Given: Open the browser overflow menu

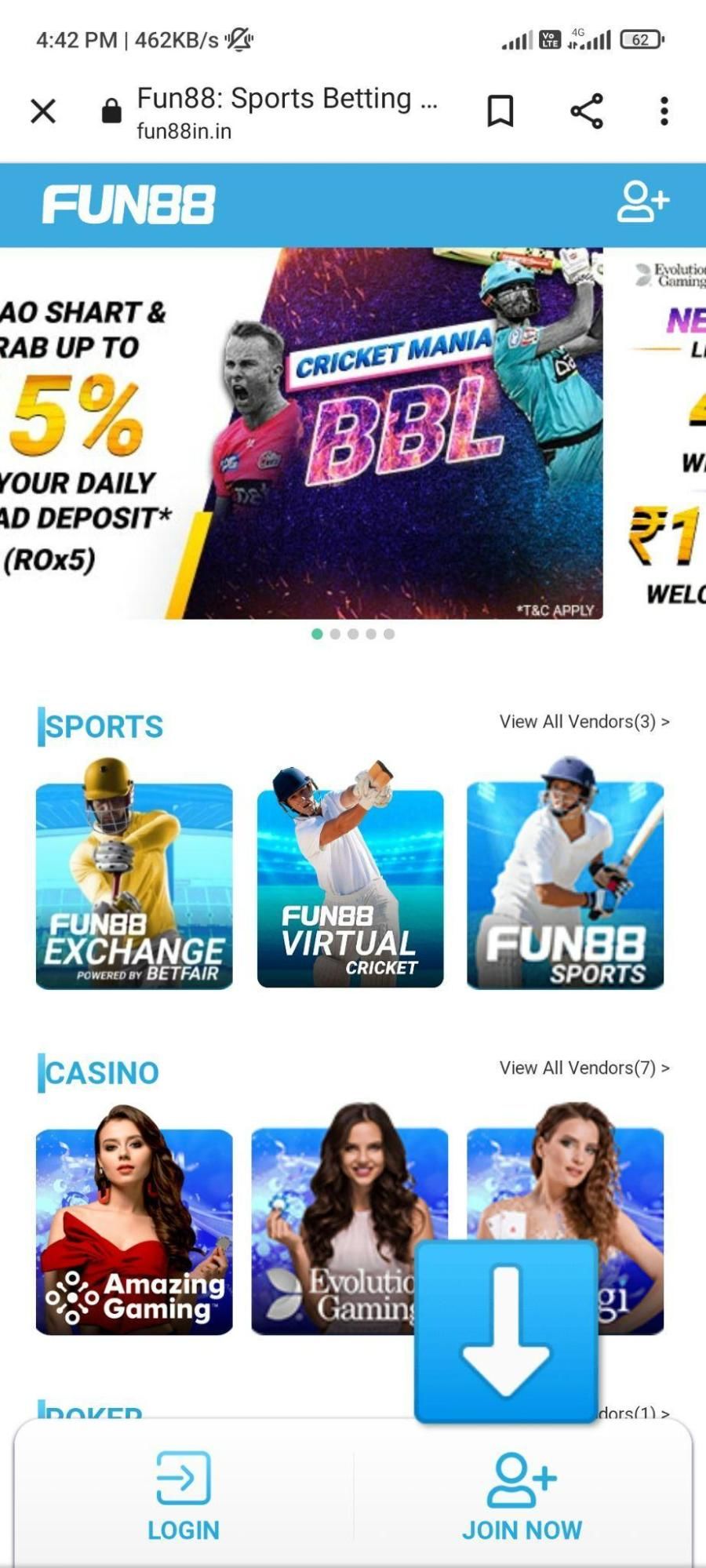Looking at the screenshot, I should click(664, 111).
